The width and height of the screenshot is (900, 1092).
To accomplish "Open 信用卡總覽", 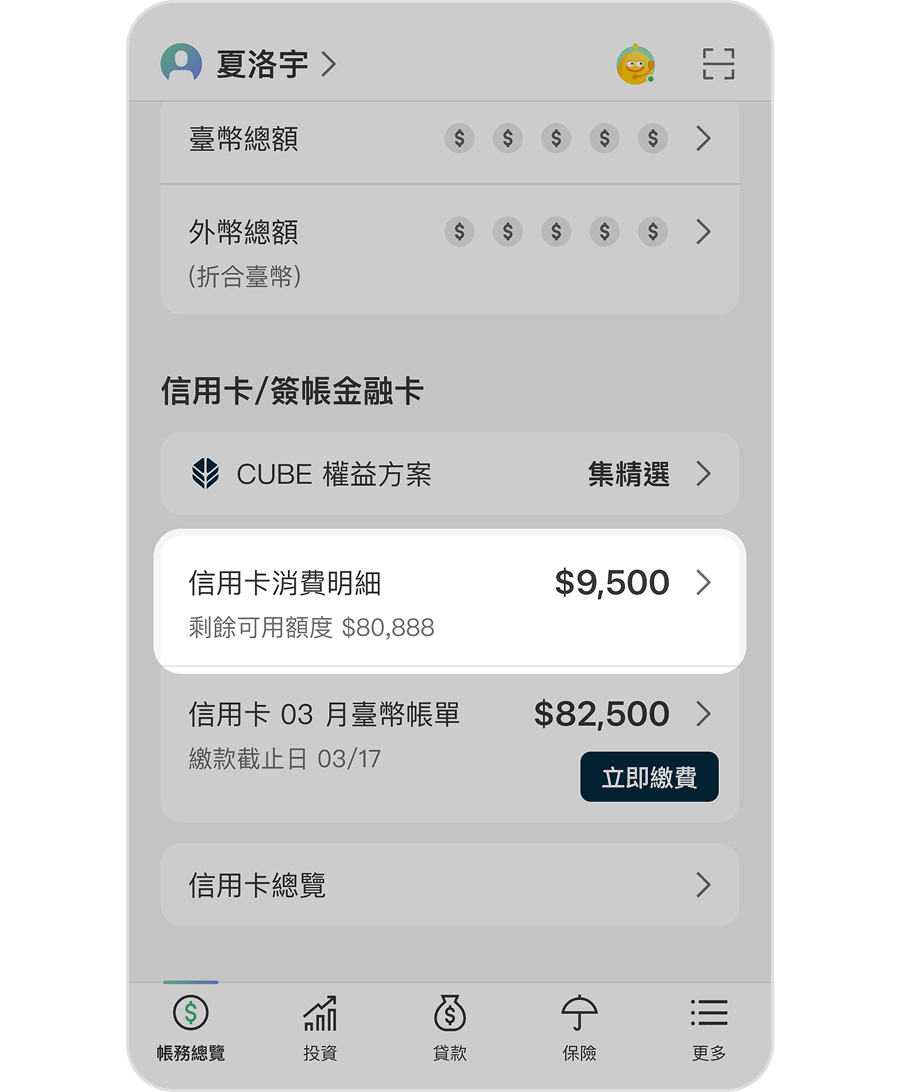I will pyautogui.click(x=450, y=885).
